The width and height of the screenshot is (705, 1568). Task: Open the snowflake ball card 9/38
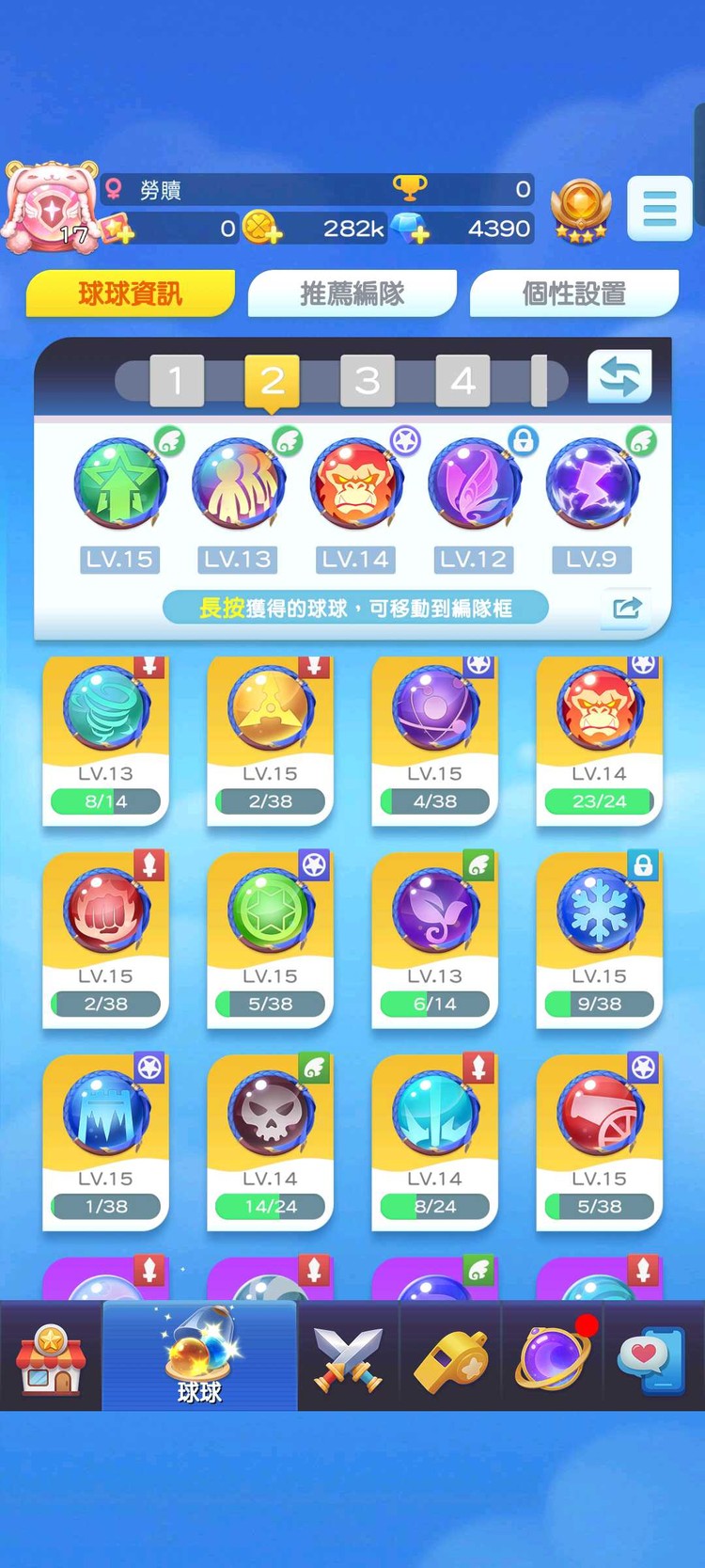click(x=599, y=942)
